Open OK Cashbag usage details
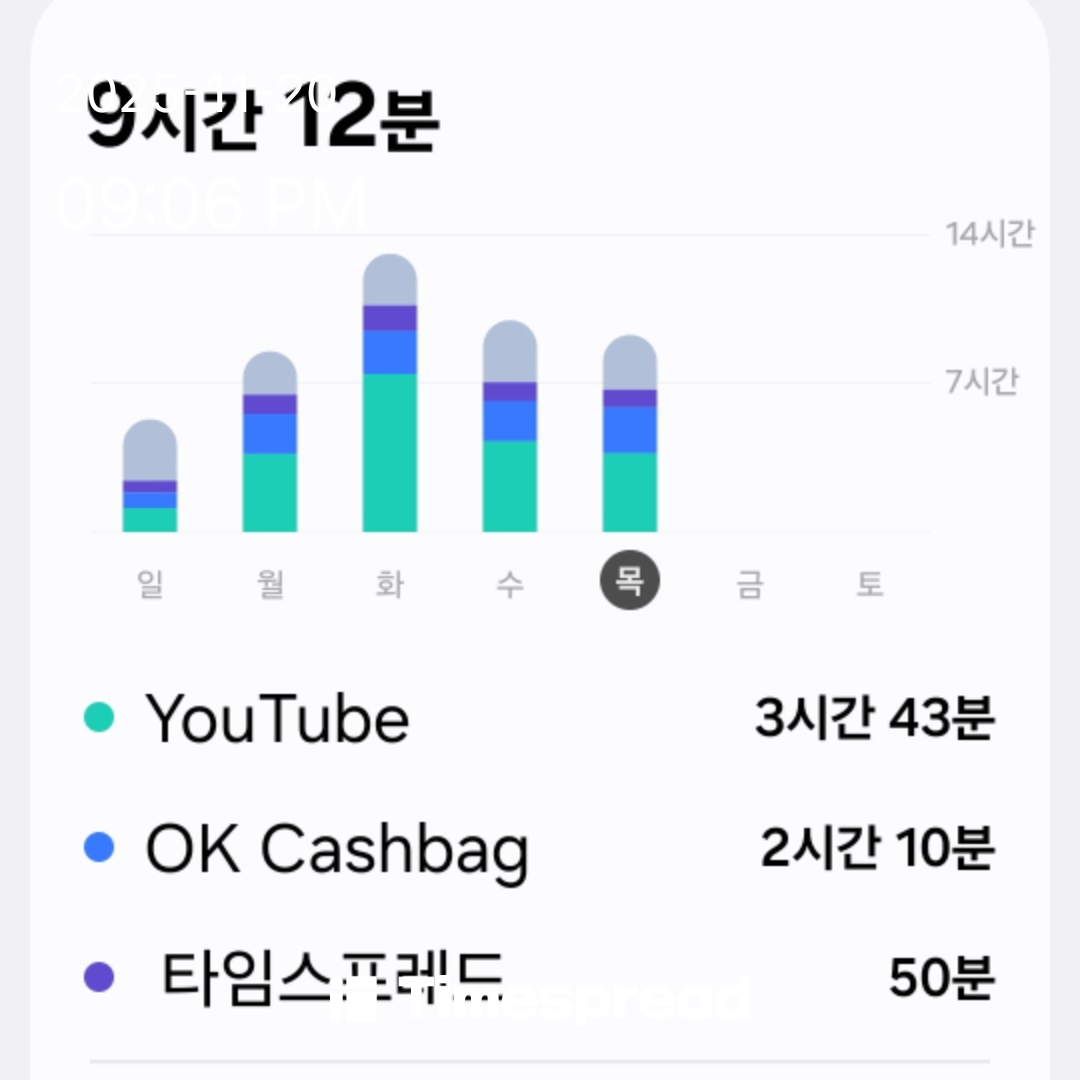Image resolution: width=1080 pixels, height=1080 pixels. point(538,848)
